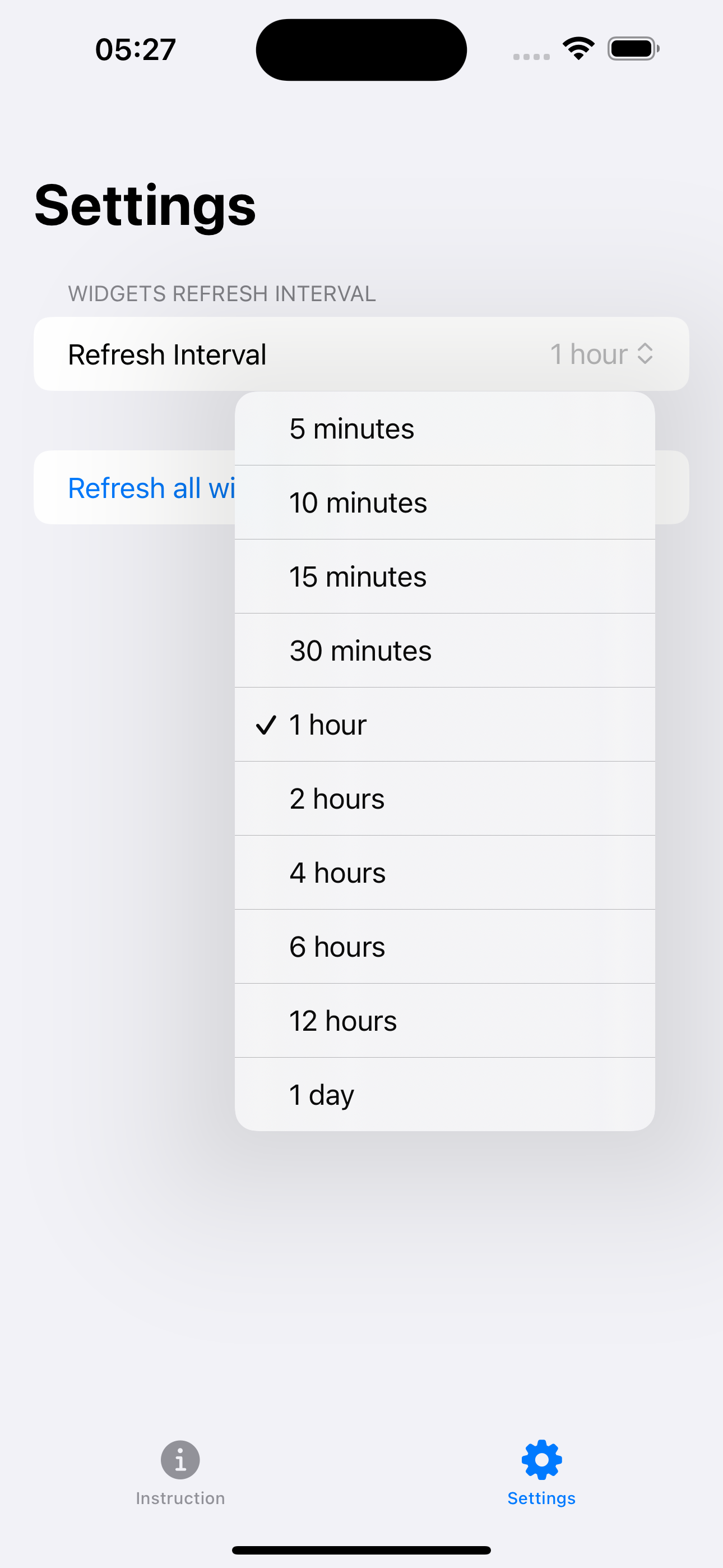Screen dimensions: 723x1568
Task: Select 2 hours from the list
Action: [445, 799]
